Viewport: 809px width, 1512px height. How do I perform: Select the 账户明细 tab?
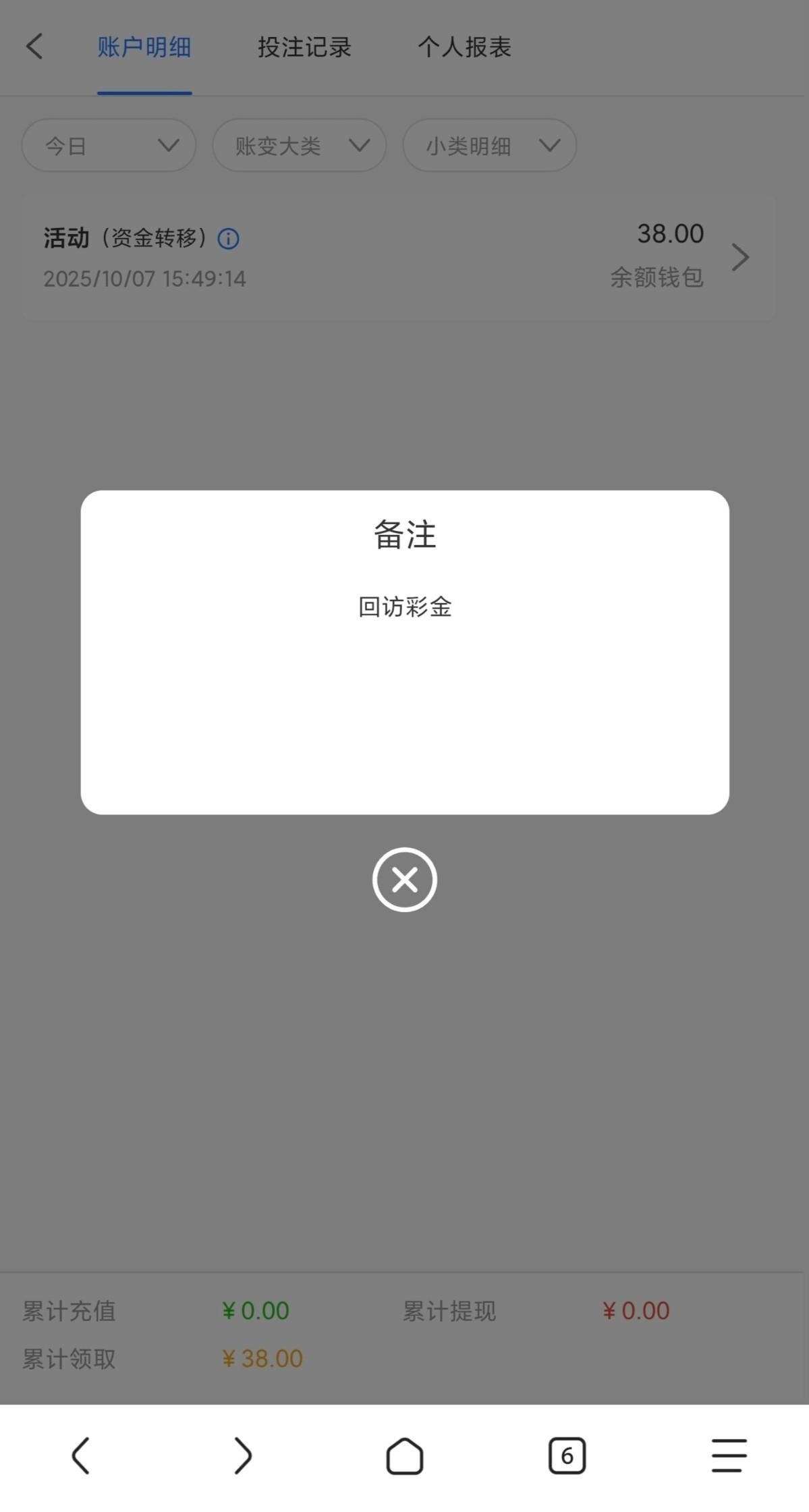pyautogui.click(x=144, y=47)
